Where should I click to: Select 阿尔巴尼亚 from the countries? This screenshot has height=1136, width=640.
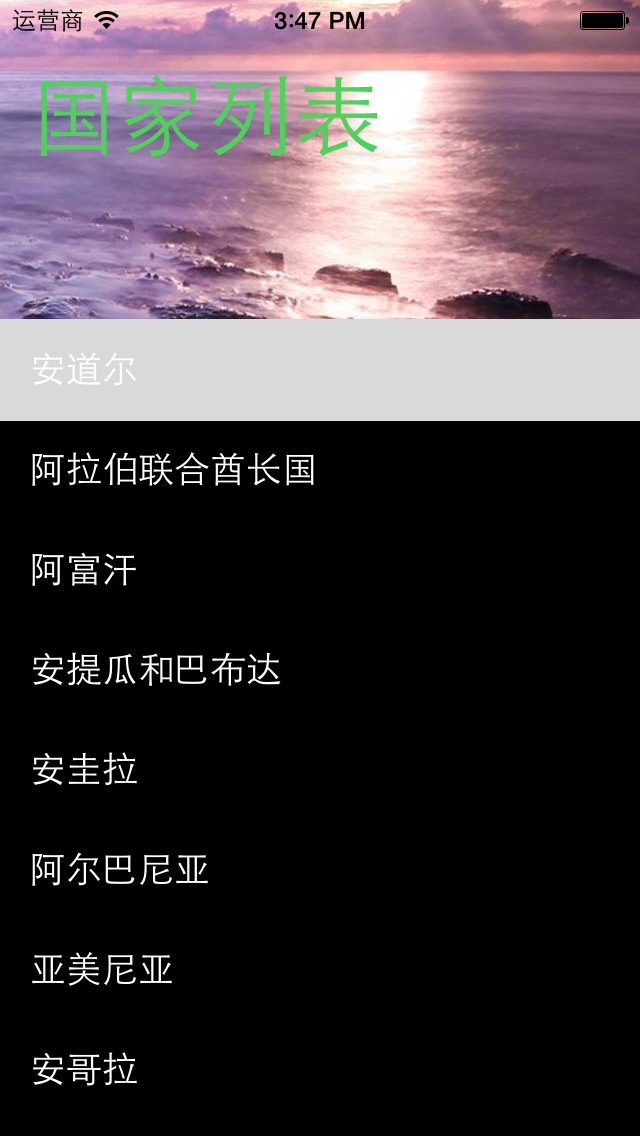[320, 870]
